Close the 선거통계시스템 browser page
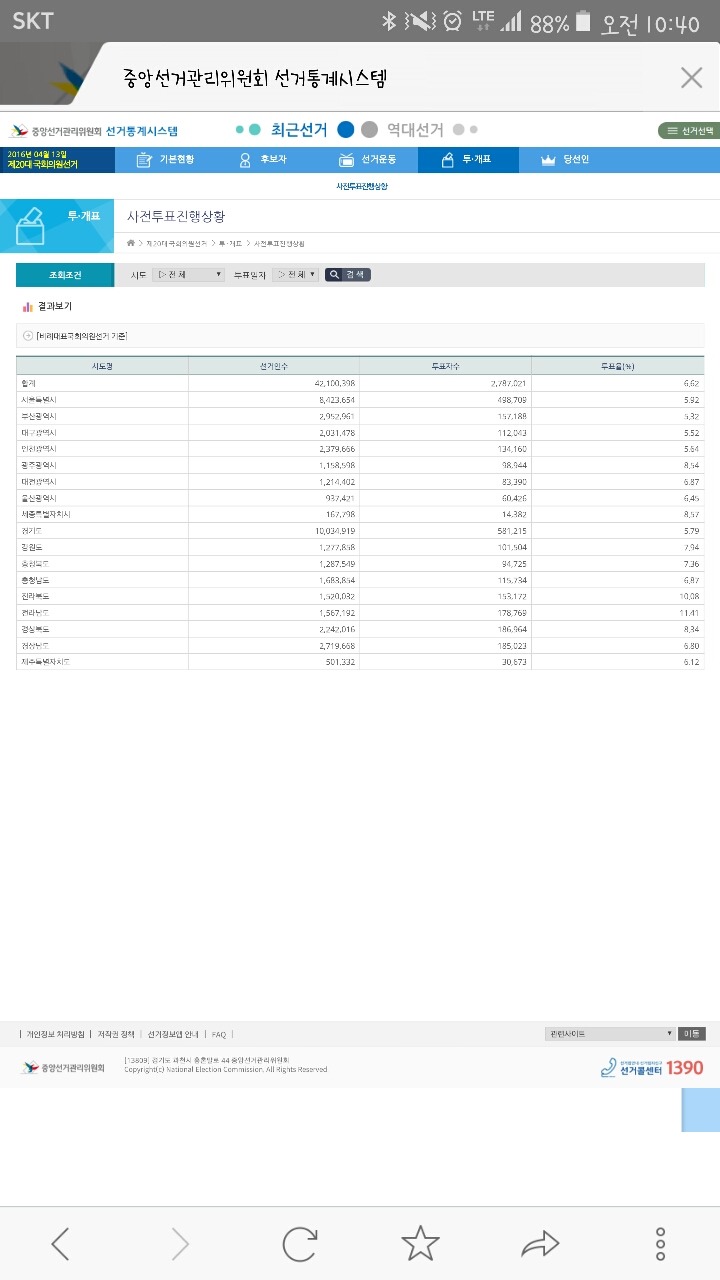The height and width of the screenshot is (1280, 720). (x=691, y=78)
